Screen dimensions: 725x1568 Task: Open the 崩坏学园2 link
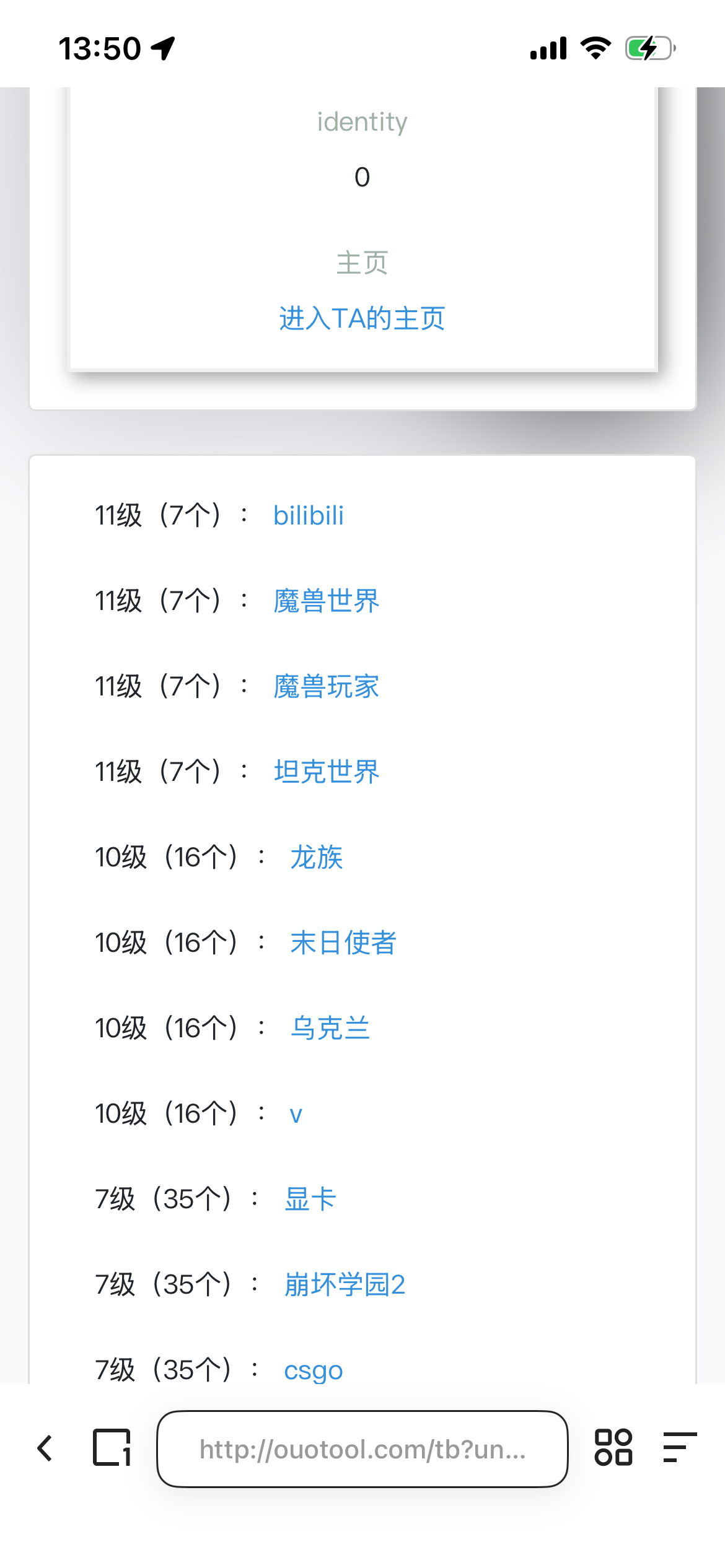(345, 1284)
